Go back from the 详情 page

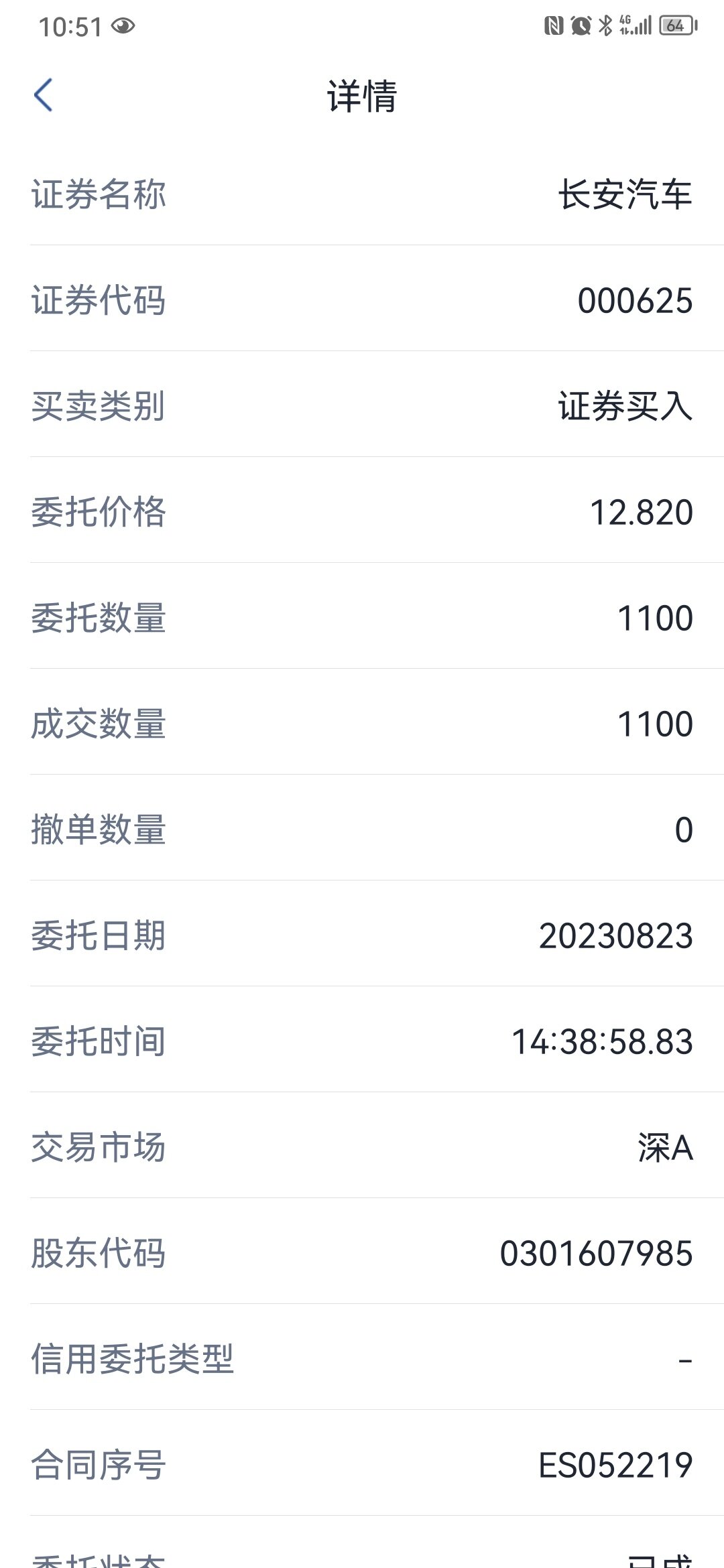tap(44, 95)
